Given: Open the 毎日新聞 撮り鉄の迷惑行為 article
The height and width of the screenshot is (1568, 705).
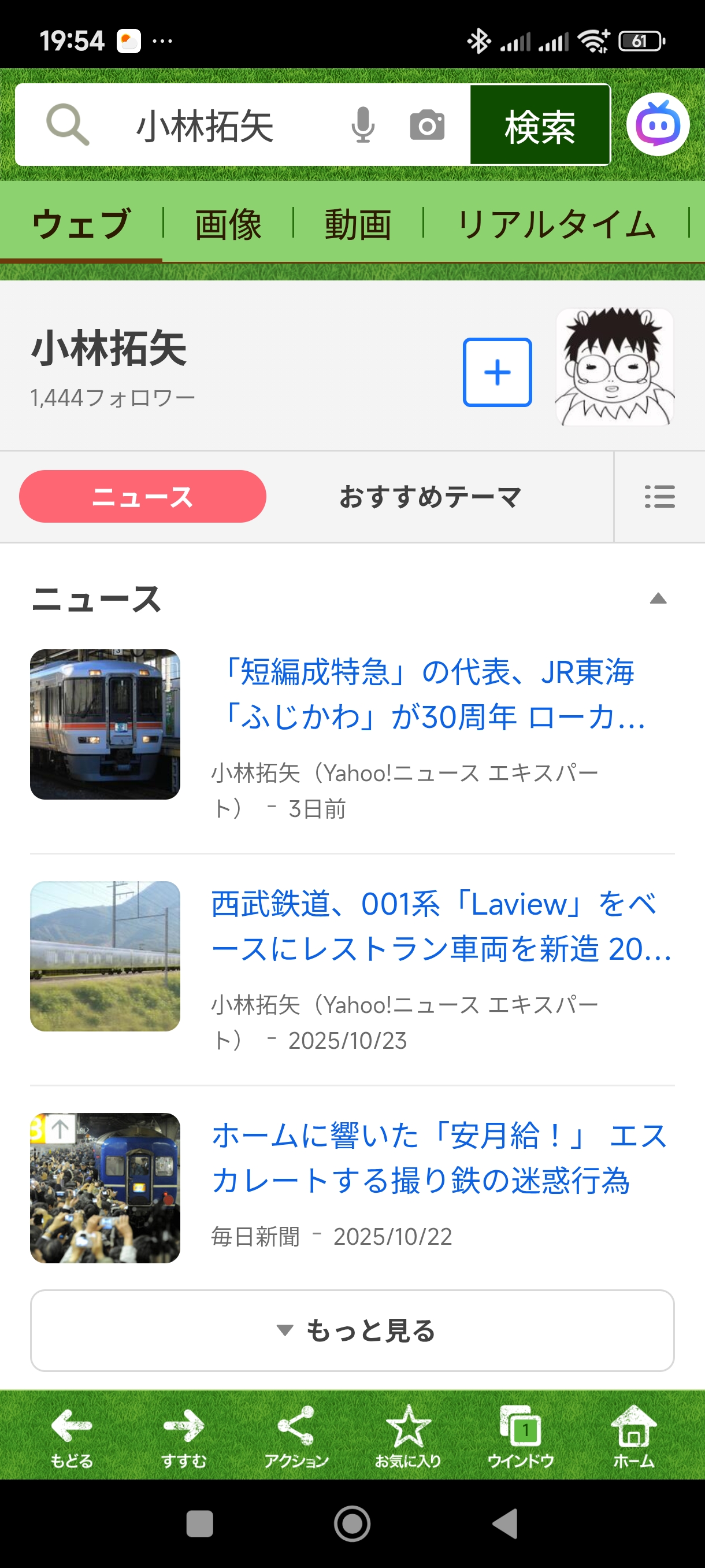Looking at the screenshot, I should pyautogui.click(x=439, y=1157).
